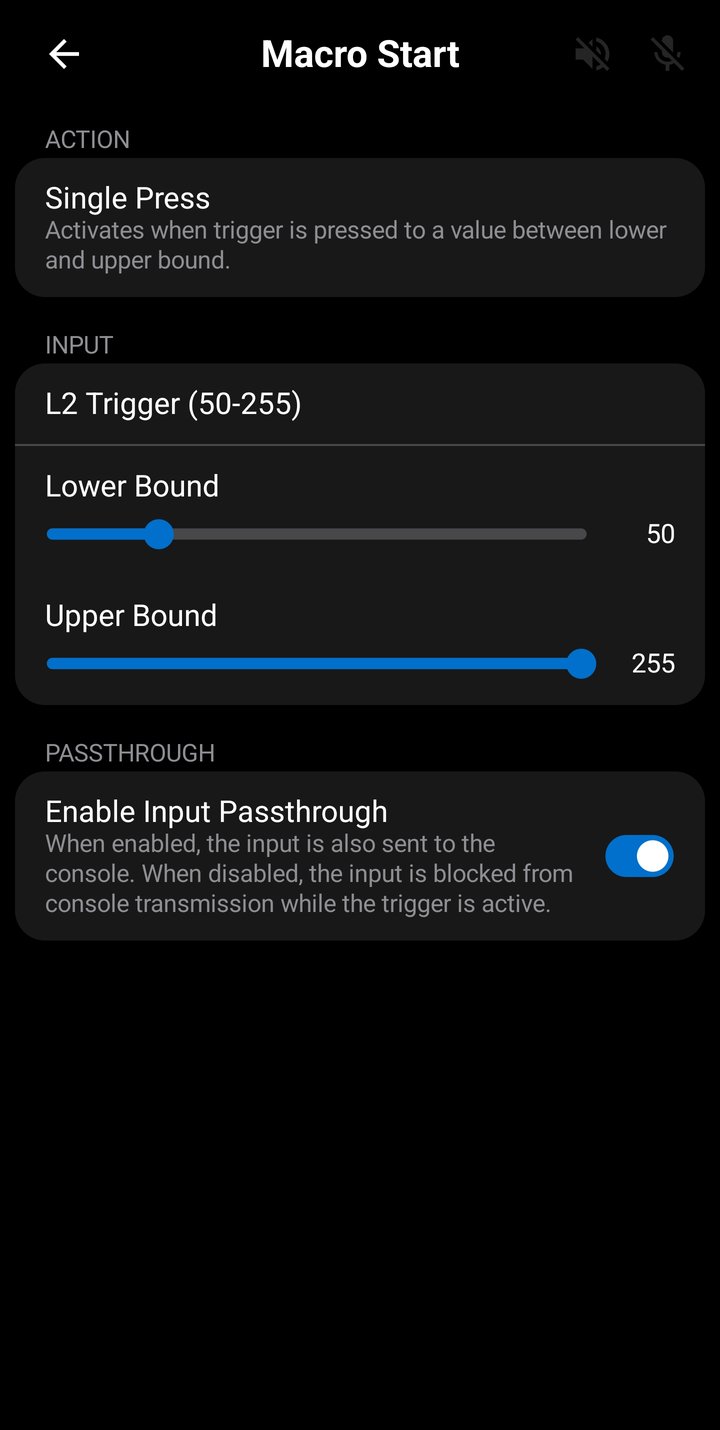Tap the Upper Bound value of 255
The width and height of the screenshot is (720, 1430).
click(x=651, y=663)
